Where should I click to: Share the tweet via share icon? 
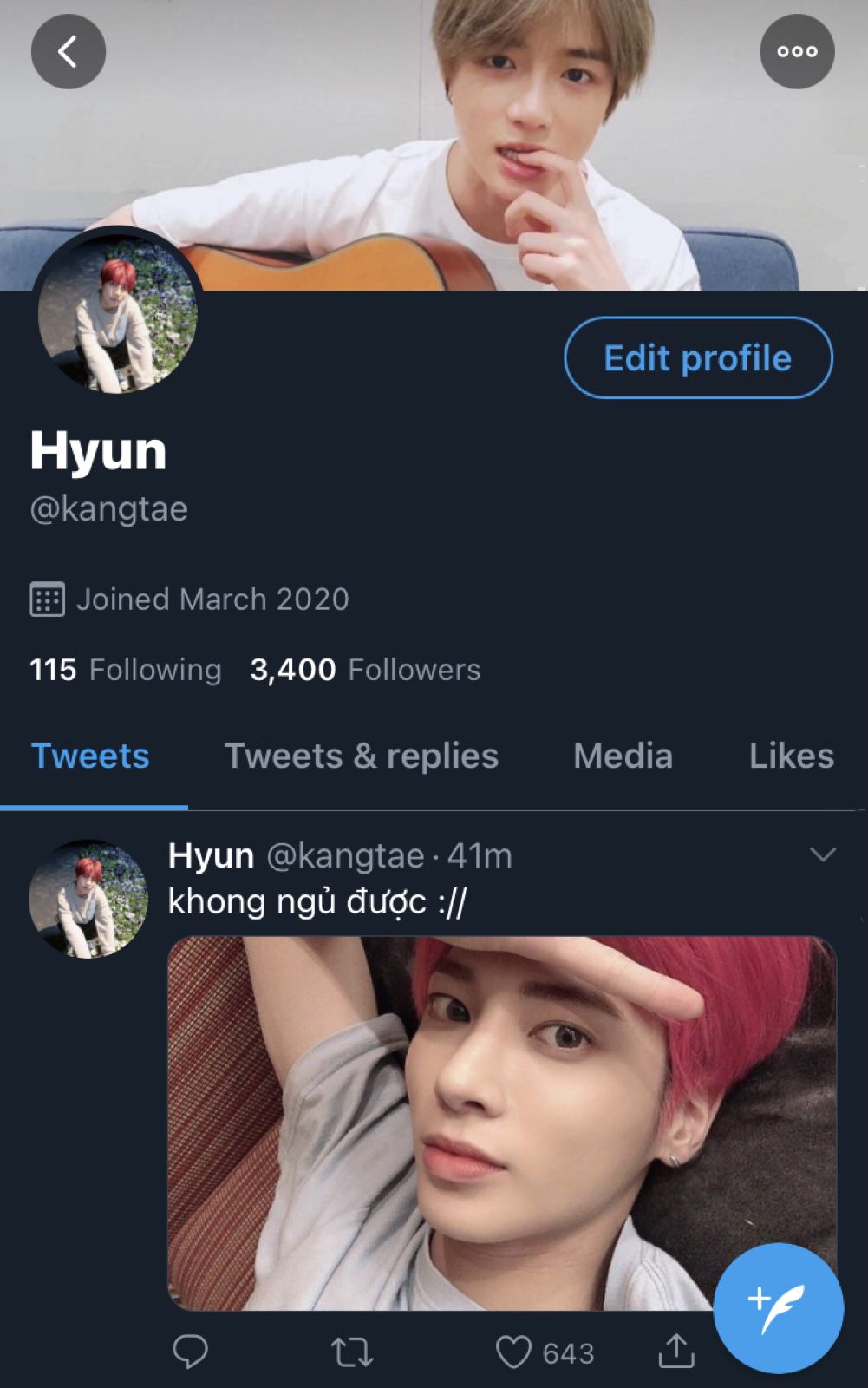point(676,1352)
